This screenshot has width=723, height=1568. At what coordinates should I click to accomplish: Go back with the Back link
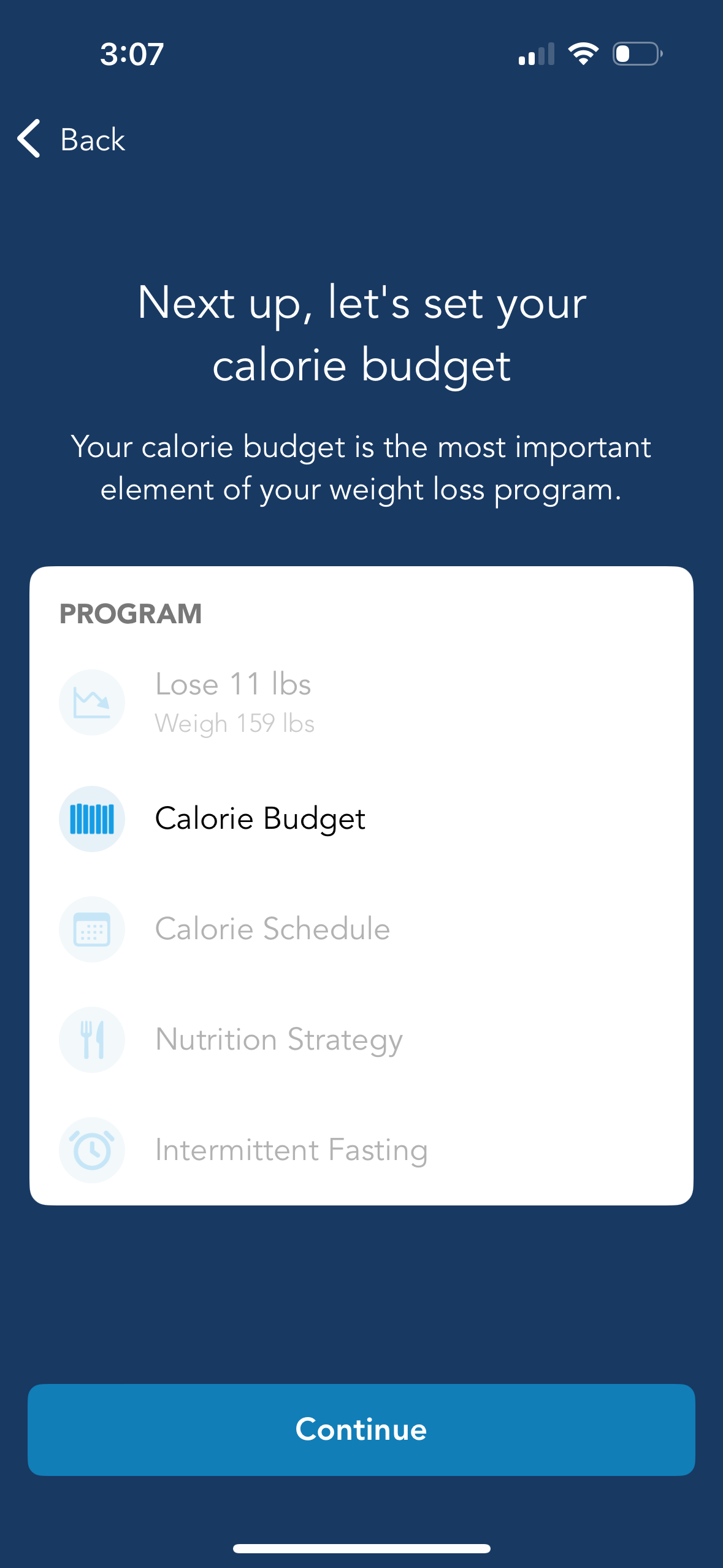click(x=91, y=140)
